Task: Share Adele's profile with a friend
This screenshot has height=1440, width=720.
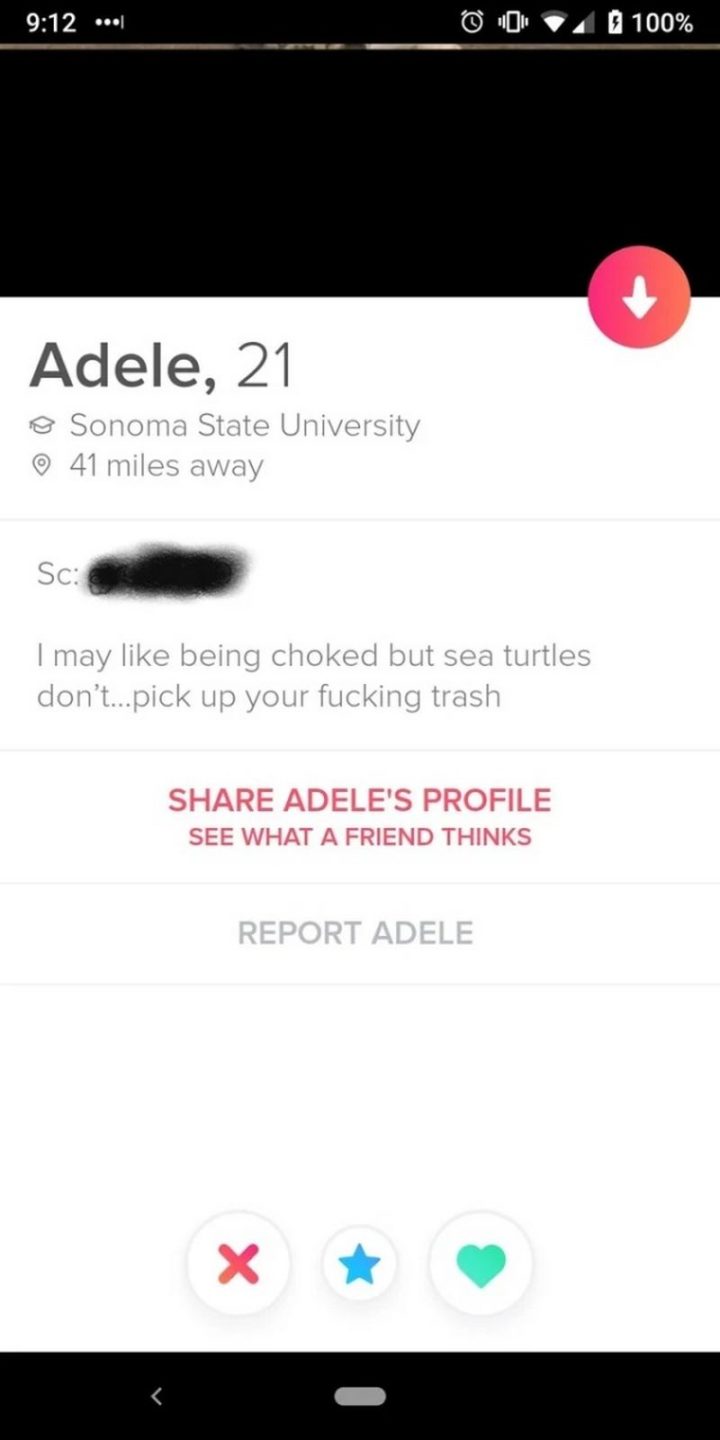Action: (359, 815)
